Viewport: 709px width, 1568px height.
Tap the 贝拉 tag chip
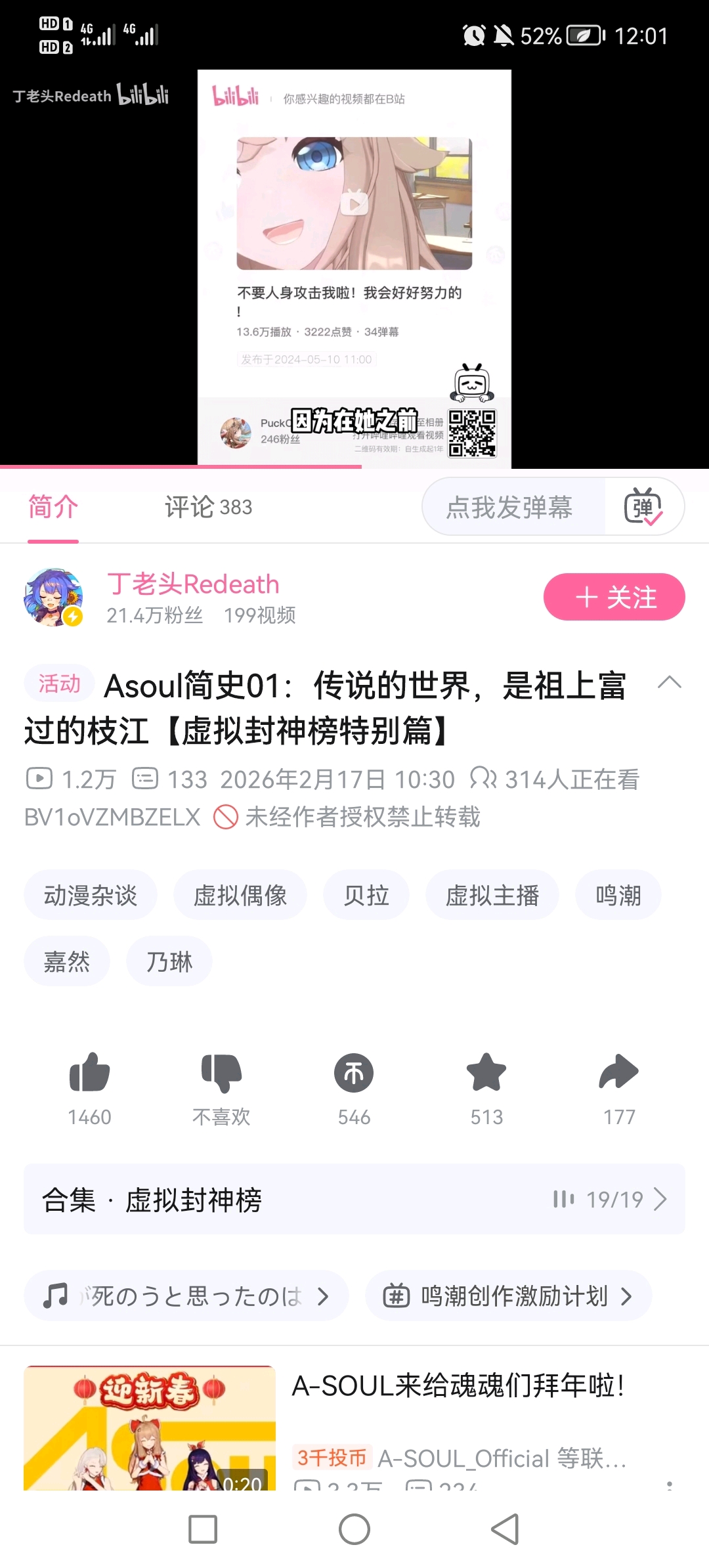pos(366,896)
